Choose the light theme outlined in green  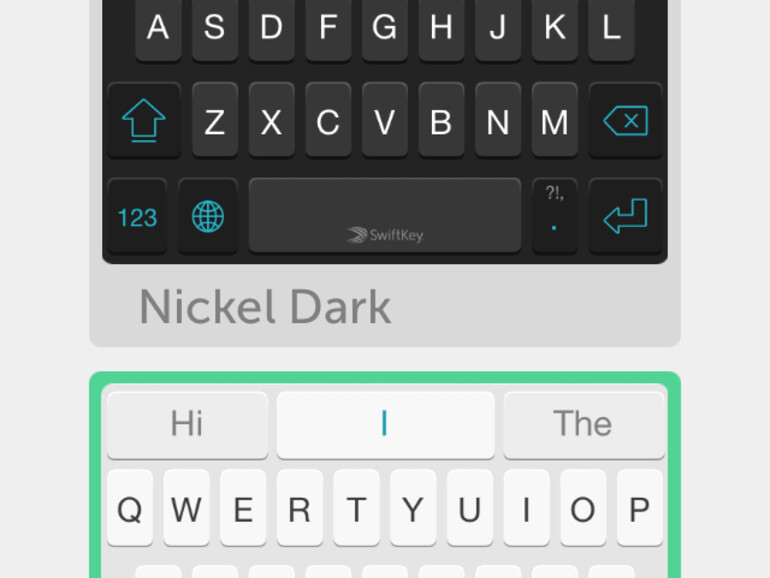[x=384, y=478]
